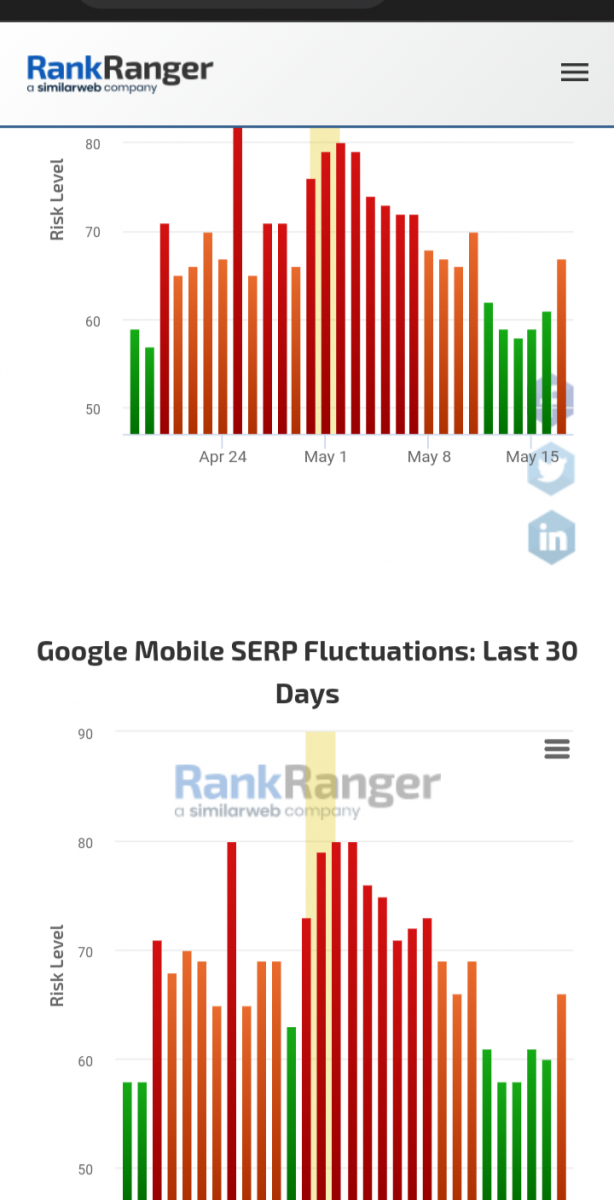This screenshot has height=1200, width=614.
Task: Share the page on Twitter
Action: pyautogui.click(x=552, y=469)
